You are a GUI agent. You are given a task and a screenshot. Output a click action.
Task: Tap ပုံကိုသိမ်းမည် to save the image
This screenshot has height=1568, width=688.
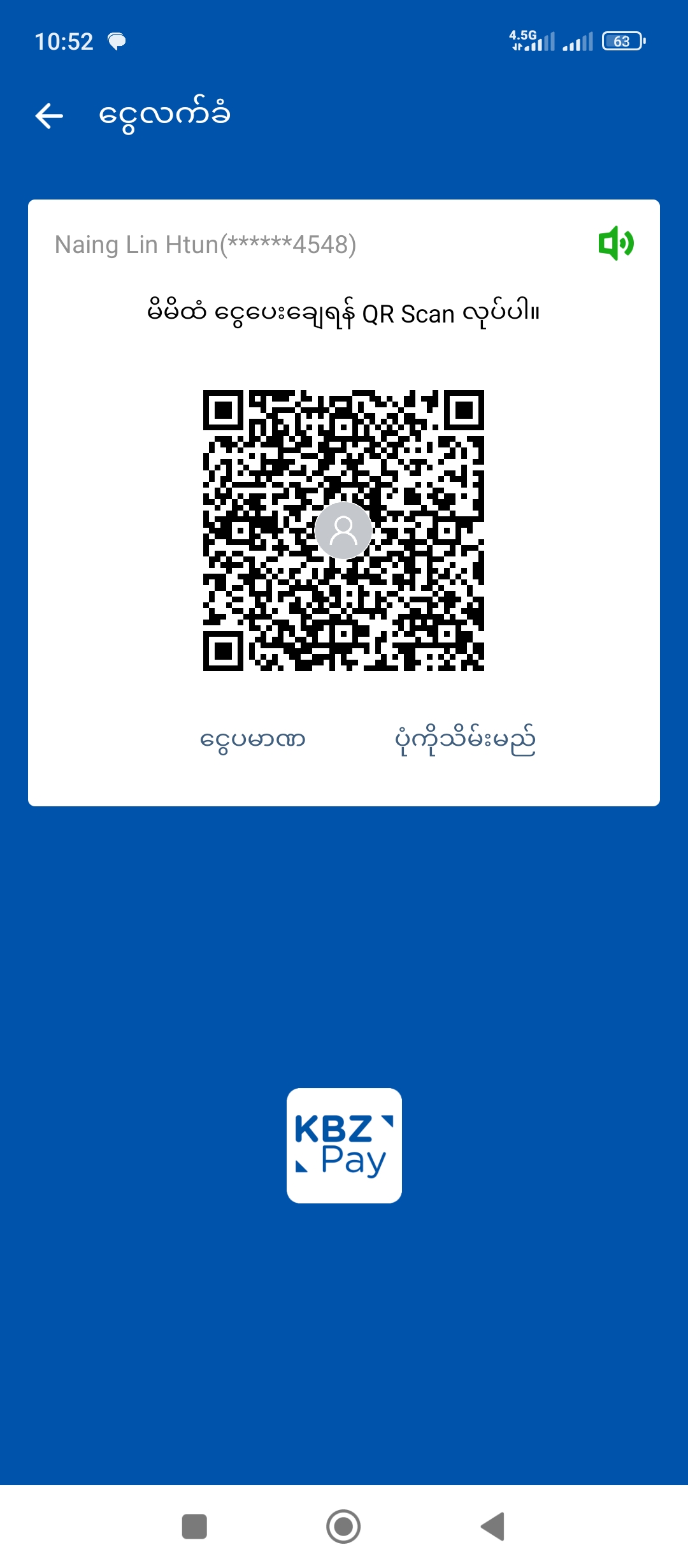[465, 740]
